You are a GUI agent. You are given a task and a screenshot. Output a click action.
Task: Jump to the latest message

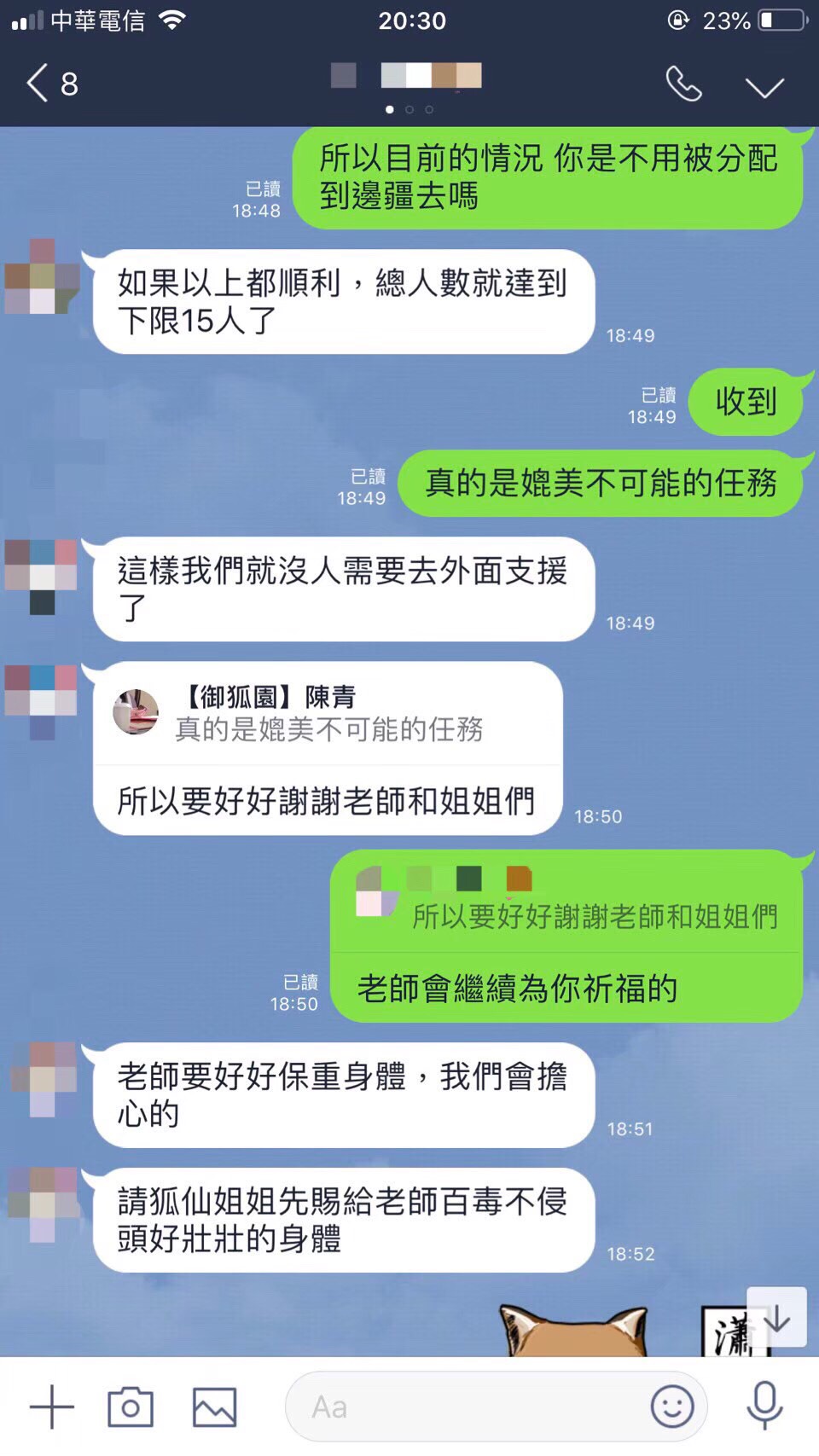[776, 1318]
